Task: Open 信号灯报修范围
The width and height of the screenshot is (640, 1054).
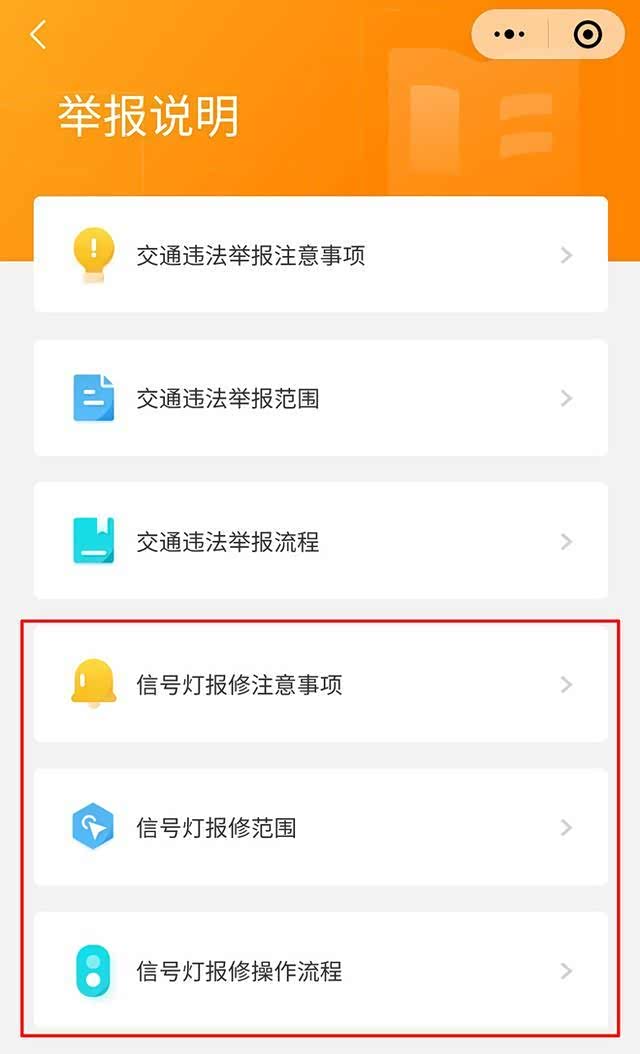Action: click(x=320, y=827)
